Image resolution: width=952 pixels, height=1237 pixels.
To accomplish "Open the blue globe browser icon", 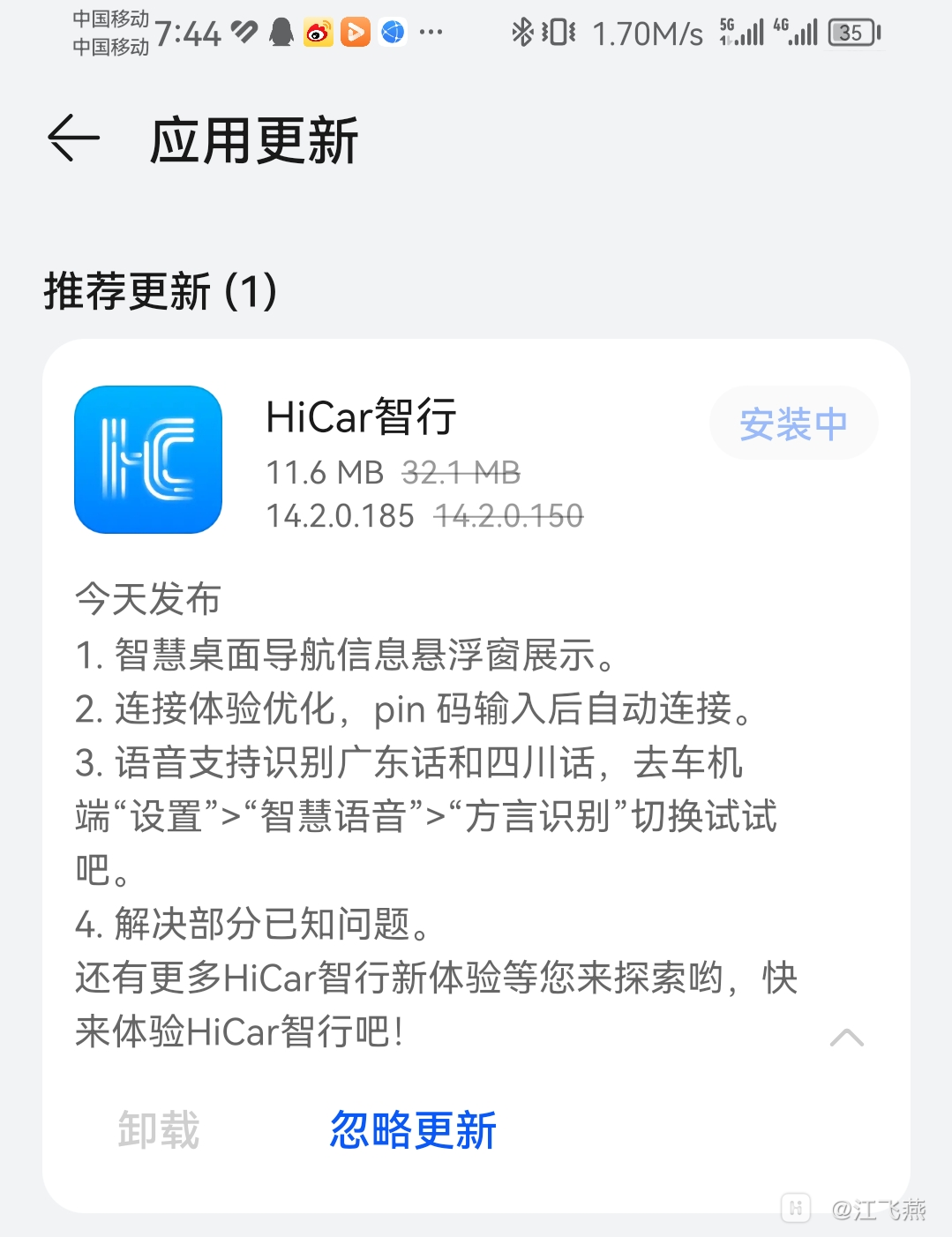I will click(391, 33).
